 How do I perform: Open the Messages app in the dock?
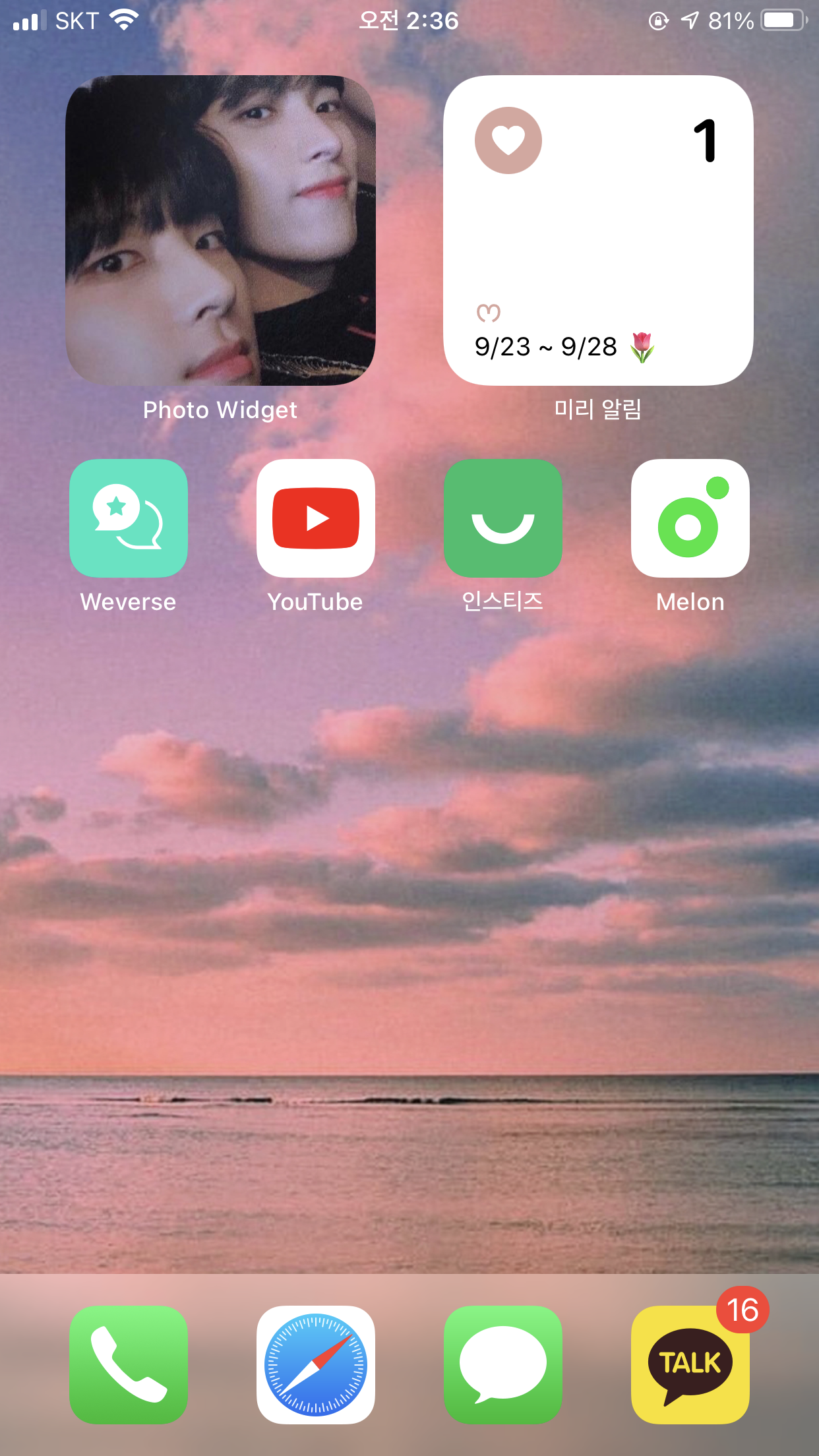pyautogui.click(x=503, y=1364)
